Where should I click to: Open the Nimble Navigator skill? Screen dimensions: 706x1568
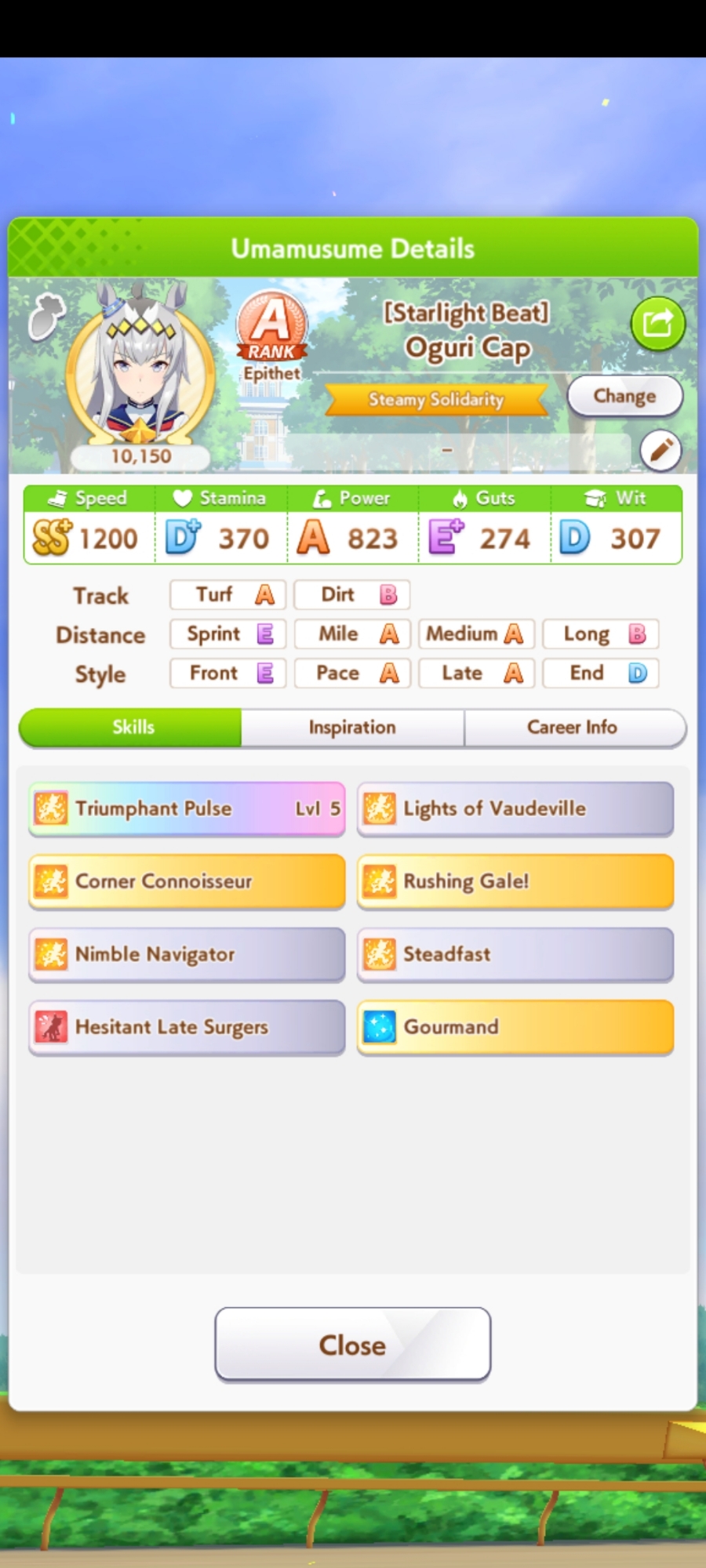coord(187,954)
